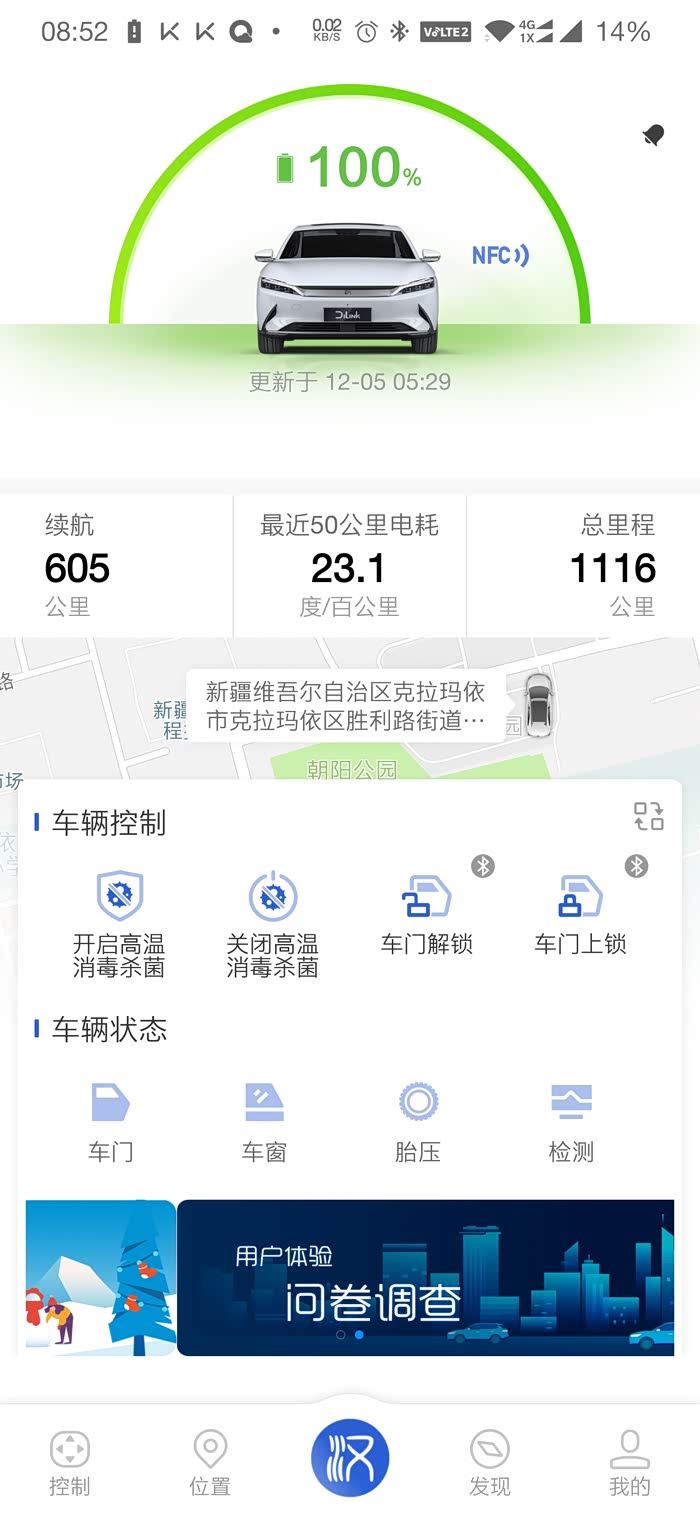Image resolution: width=700 pixels, height=1516 pixels.
Task: Switch to the 我的 tab
Action: (629, 1461)
